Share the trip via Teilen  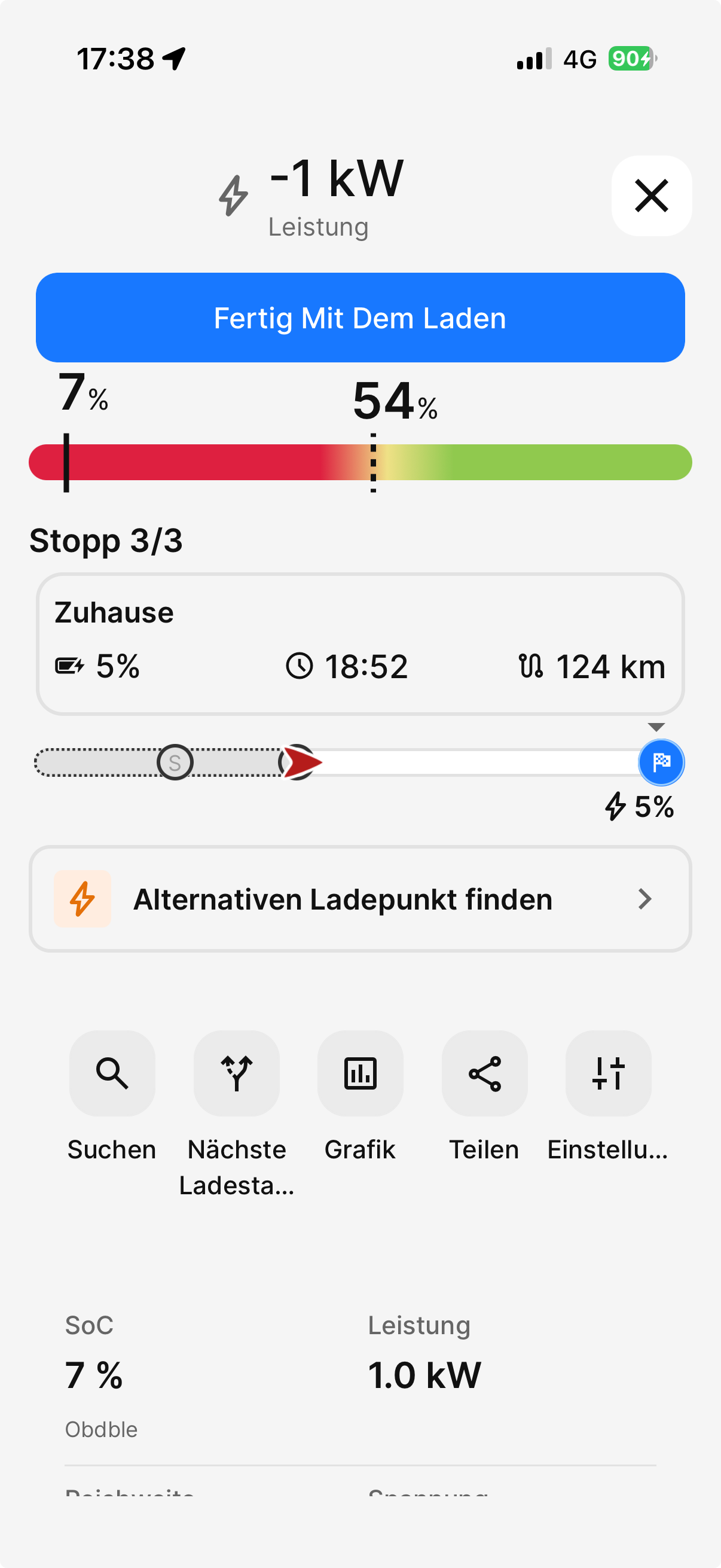484,1073
